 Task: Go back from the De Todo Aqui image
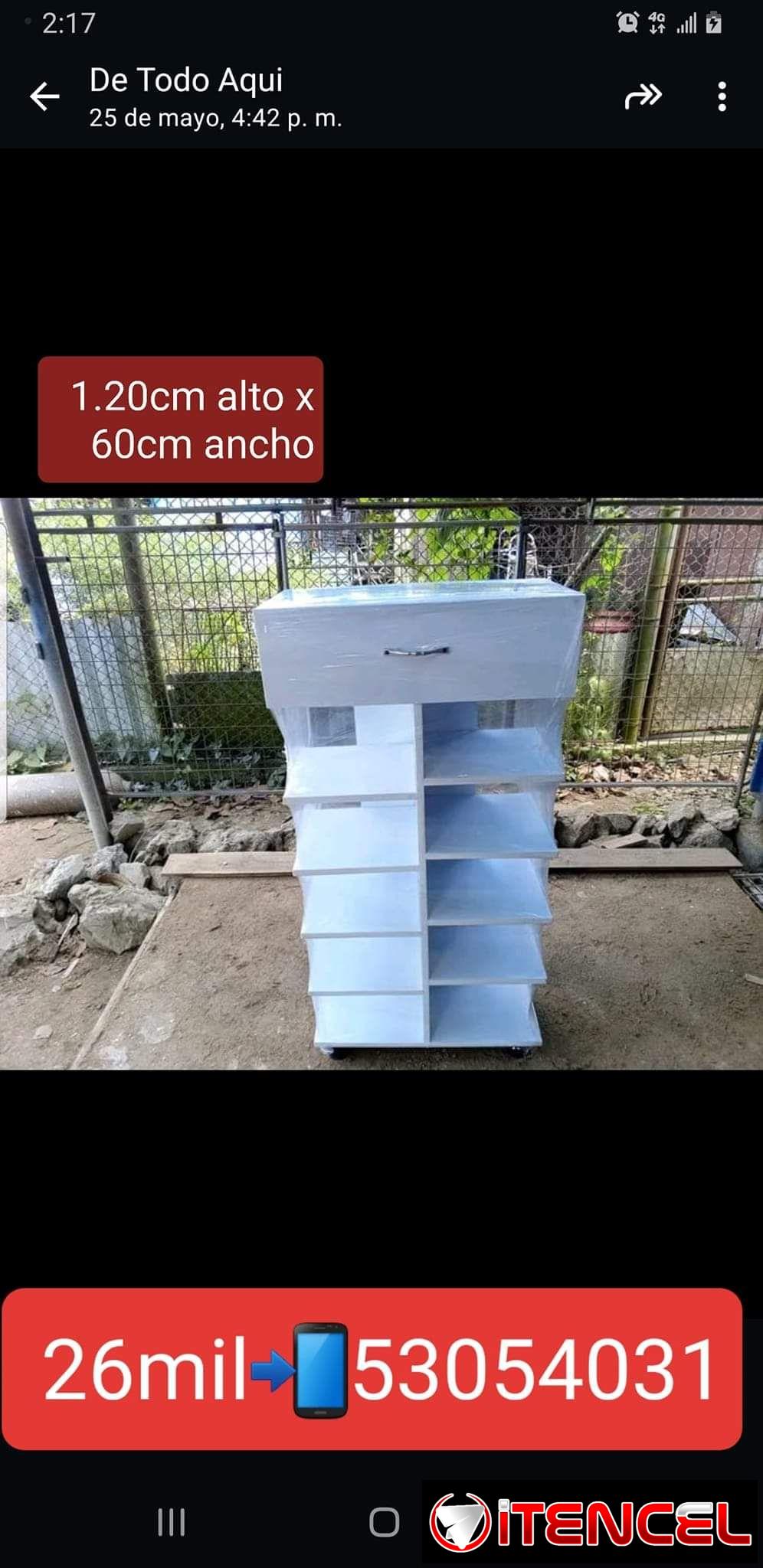coord(44,96)
